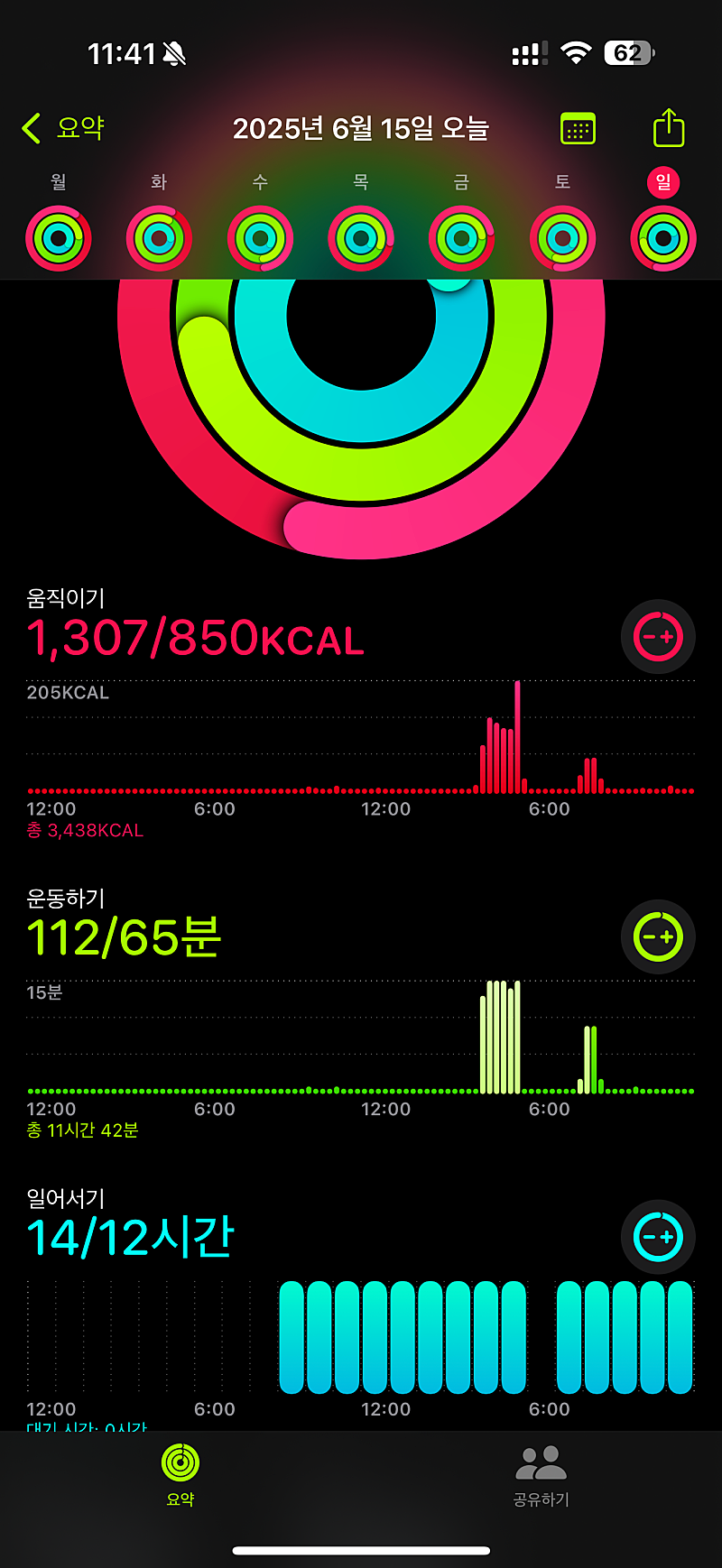Switch to the 요약 tab
The width and height of the screenshot is (722, 1568).
pos(180,1475)
